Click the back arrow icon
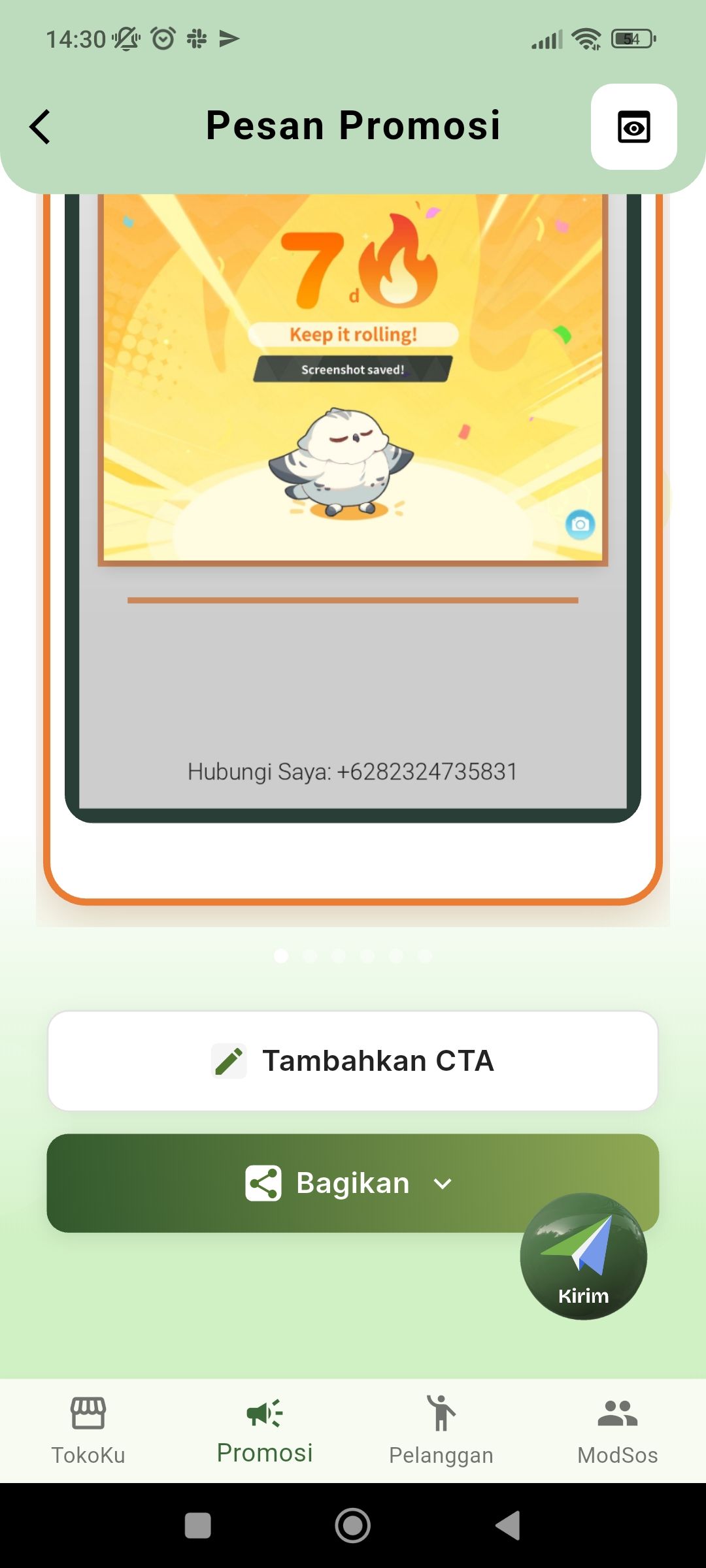The image size is (706, 1568). click(x=39, y=127)
